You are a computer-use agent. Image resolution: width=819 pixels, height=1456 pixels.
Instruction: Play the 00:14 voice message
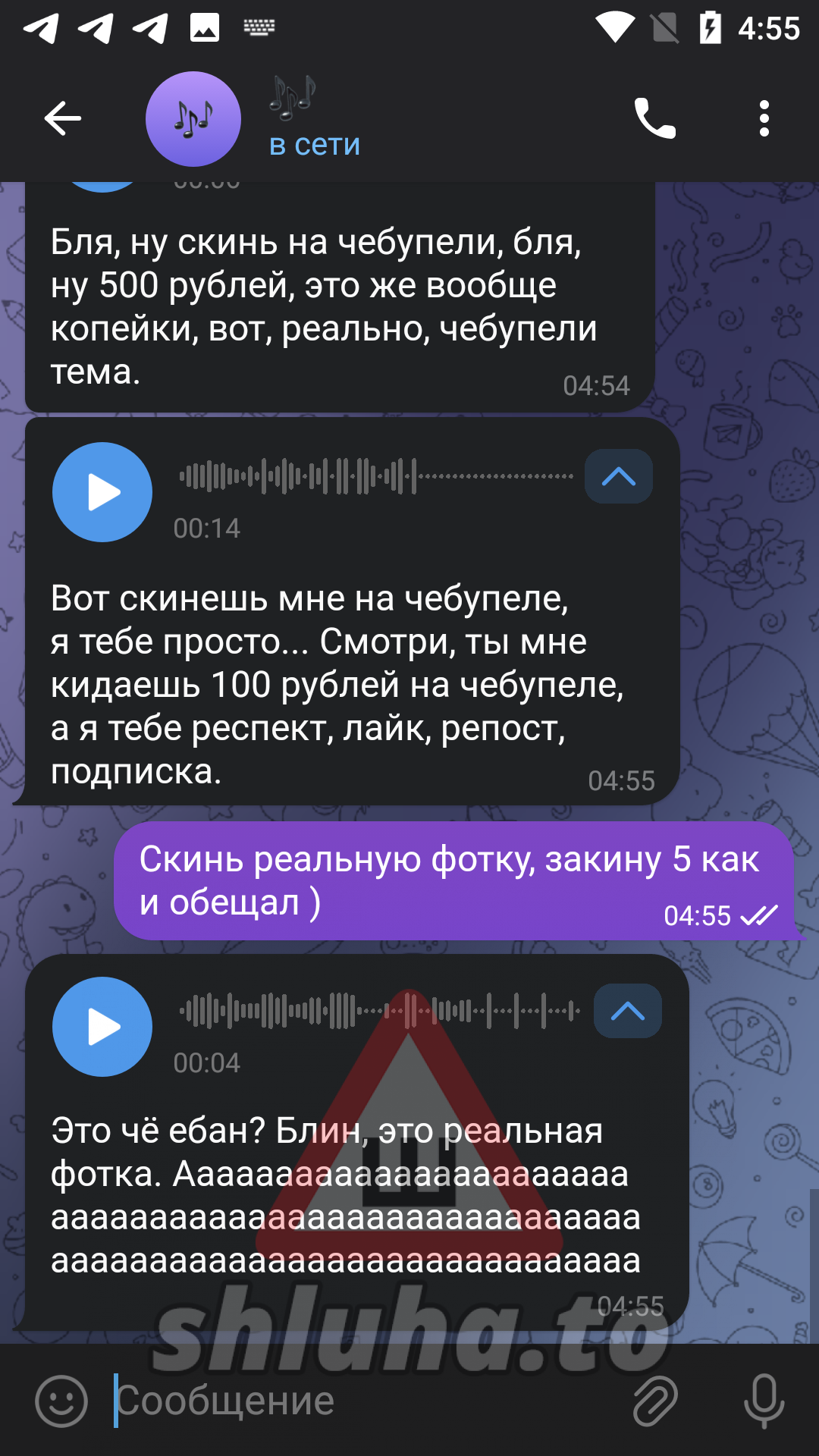pyautogui.click(x=102, y=492)
